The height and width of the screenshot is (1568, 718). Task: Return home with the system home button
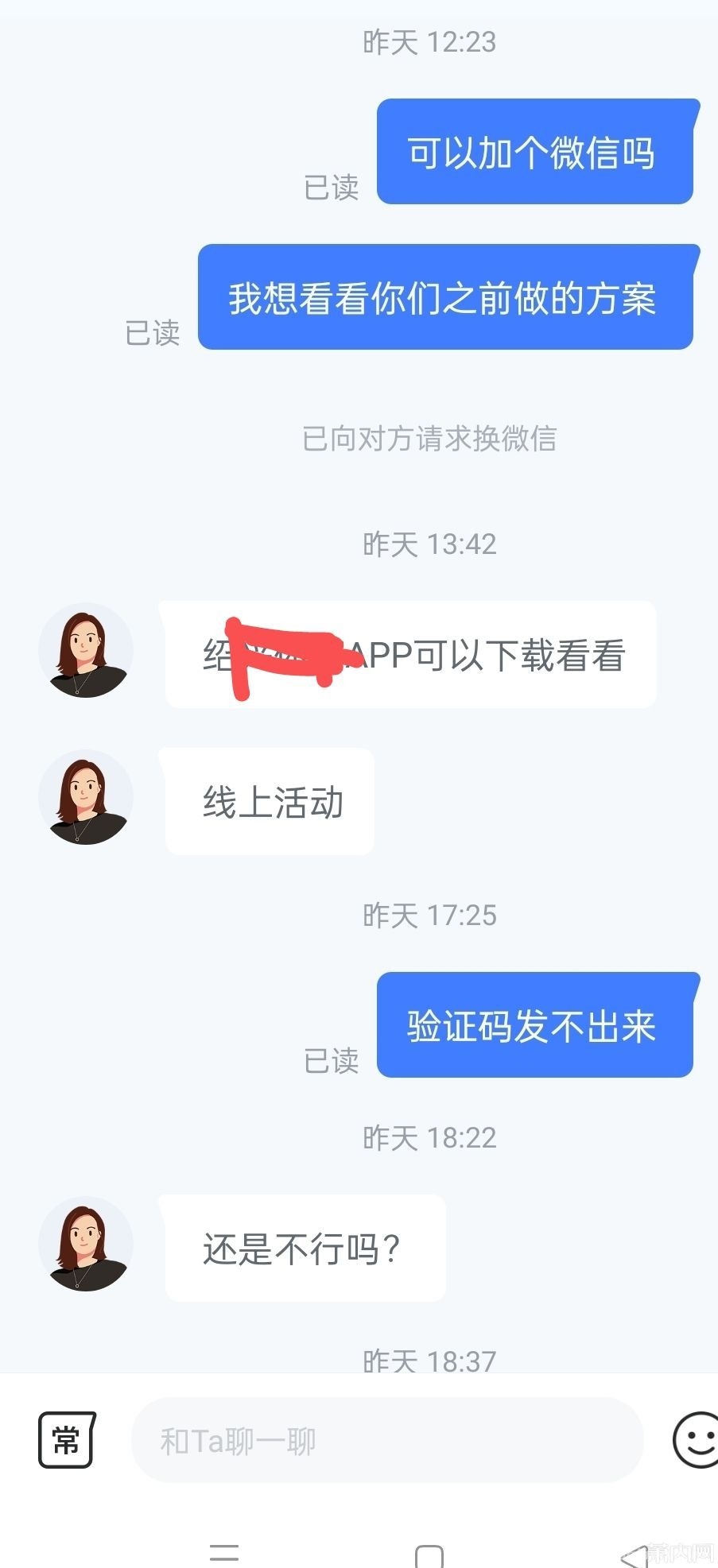[x=429, y=1555]
